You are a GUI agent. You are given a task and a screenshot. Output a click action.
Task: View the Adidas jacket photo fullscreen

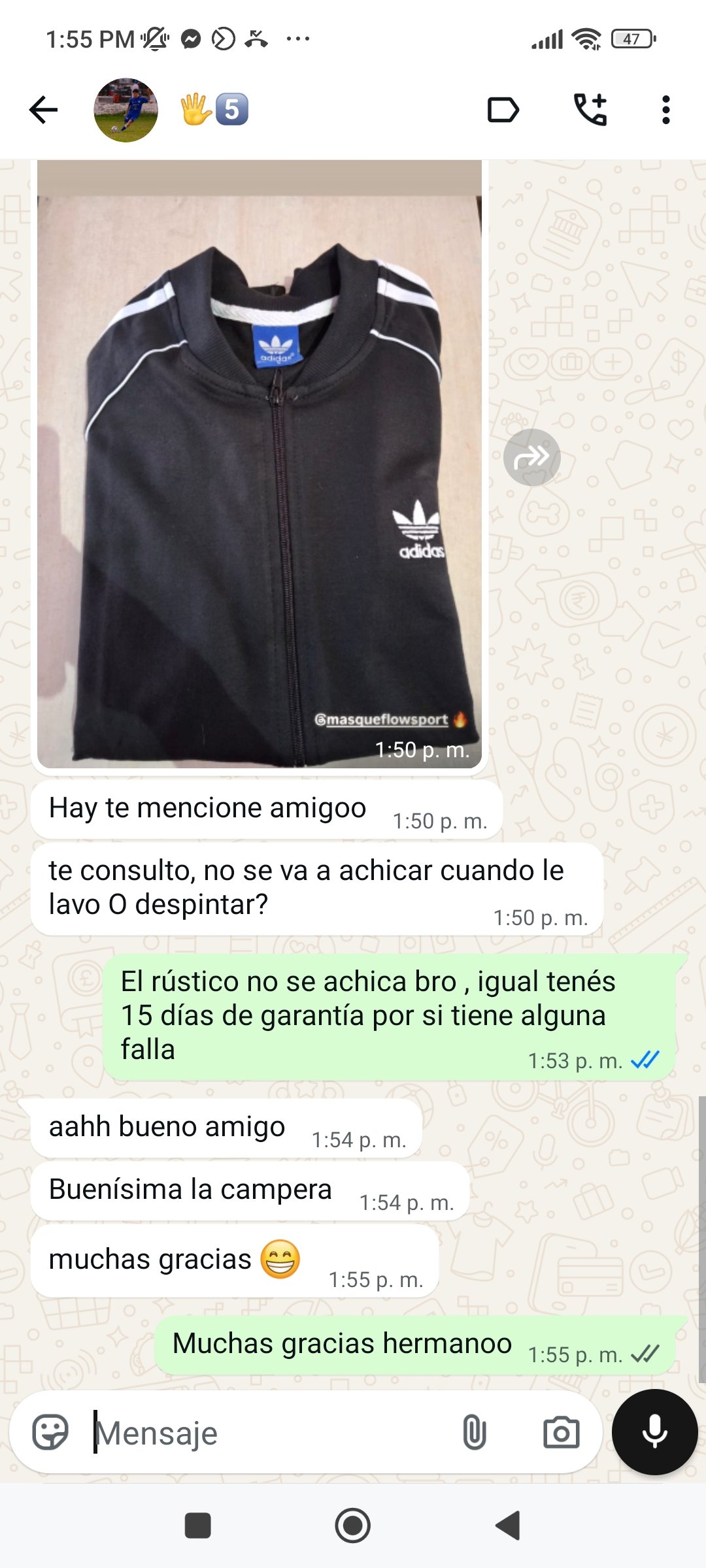pyautogui.click(x=261, y=457)
